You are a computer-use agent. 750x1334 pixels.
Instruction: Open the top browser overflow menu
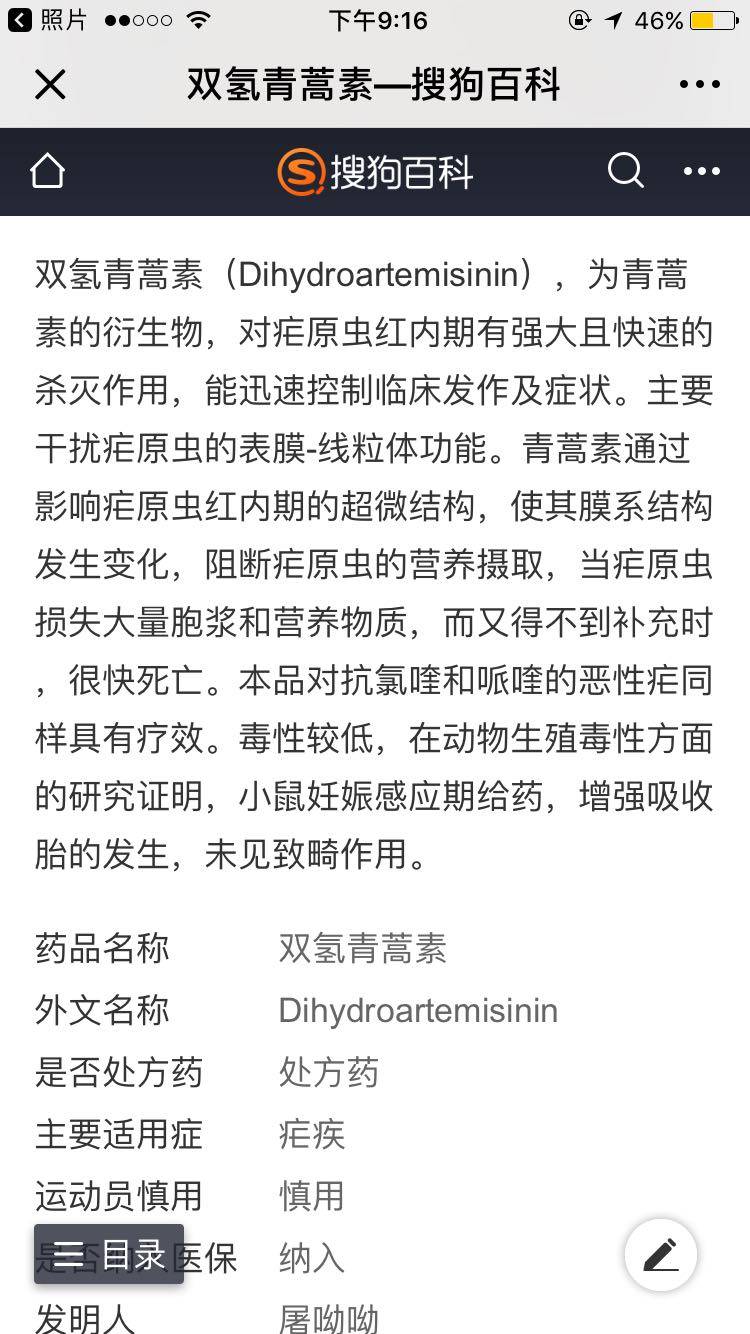[x=699, y=85]
